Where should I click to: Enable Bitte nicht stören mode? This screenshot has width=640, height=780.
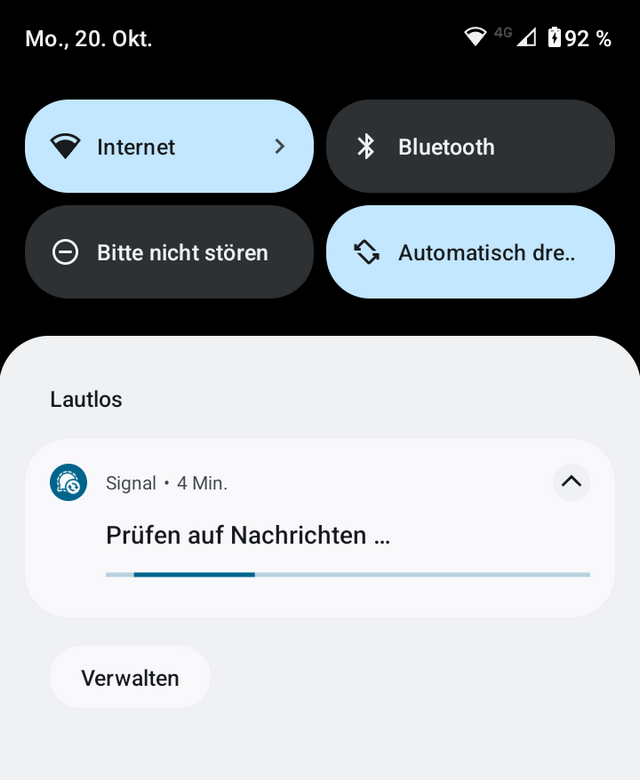click(168, 252)
